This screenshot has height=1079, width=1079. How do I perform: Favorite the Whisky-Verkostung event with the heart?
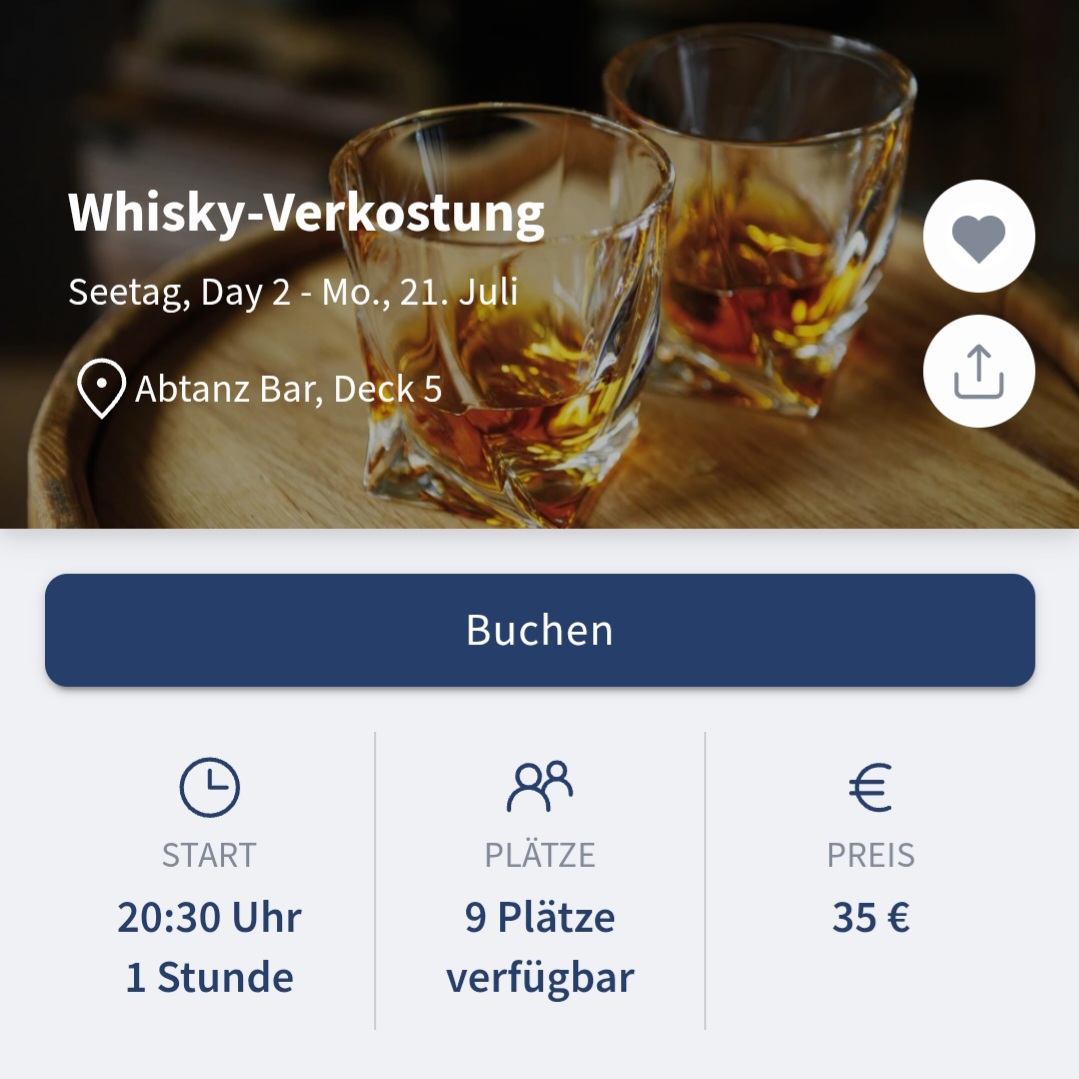978,237
